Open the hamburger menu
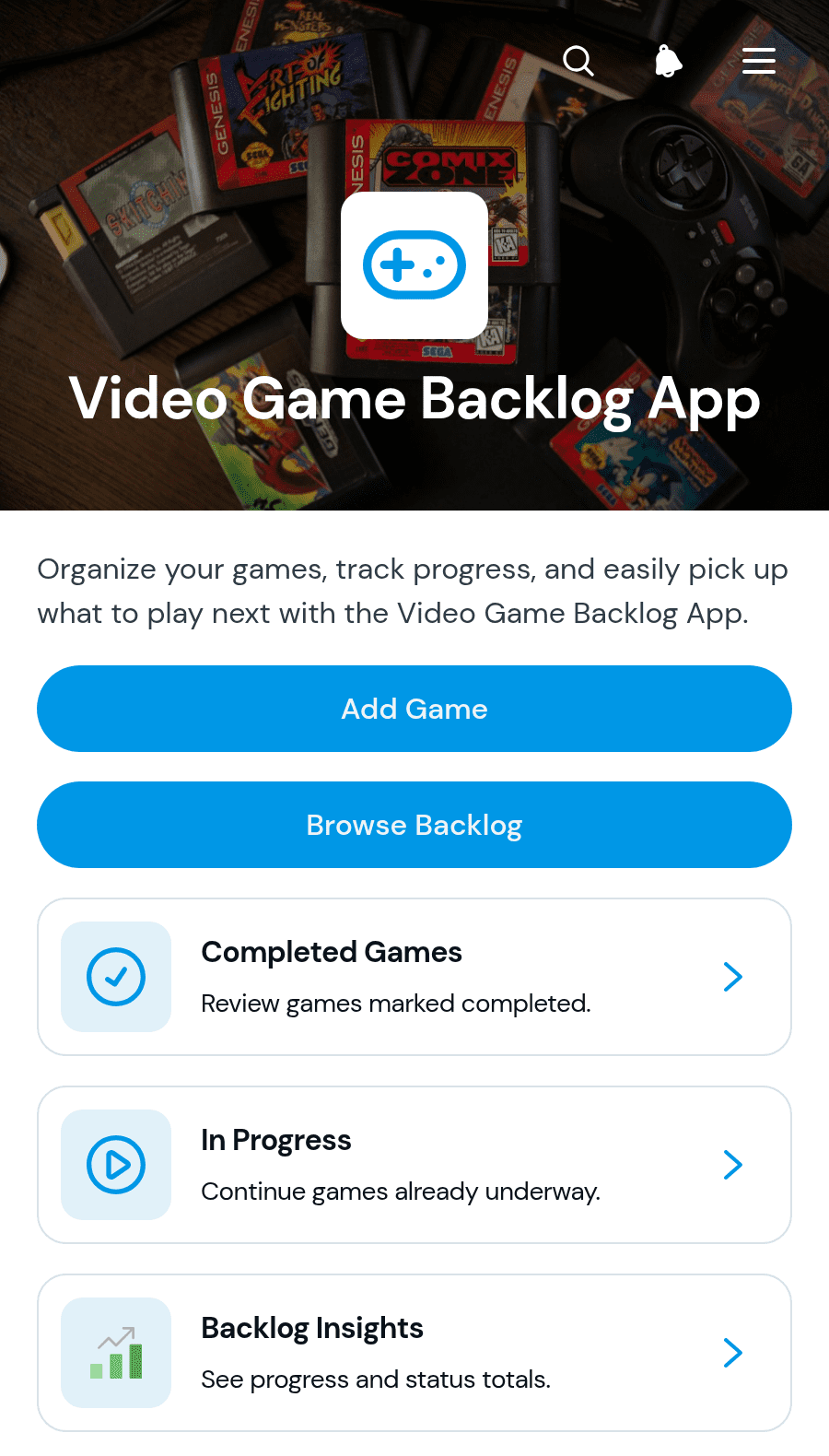829x1456 pixels. (x=759, y=61)
